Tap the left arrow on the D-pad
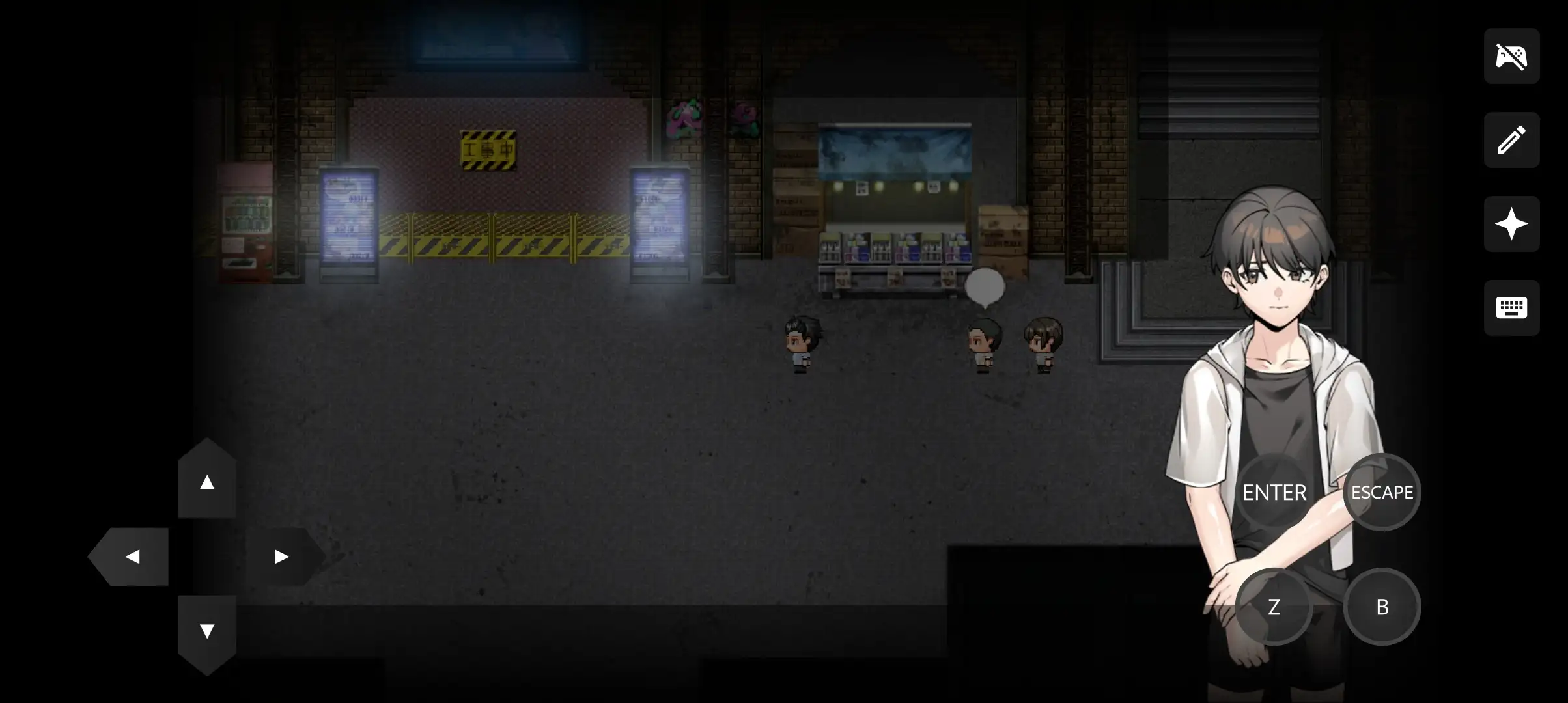 pos(132,557)
